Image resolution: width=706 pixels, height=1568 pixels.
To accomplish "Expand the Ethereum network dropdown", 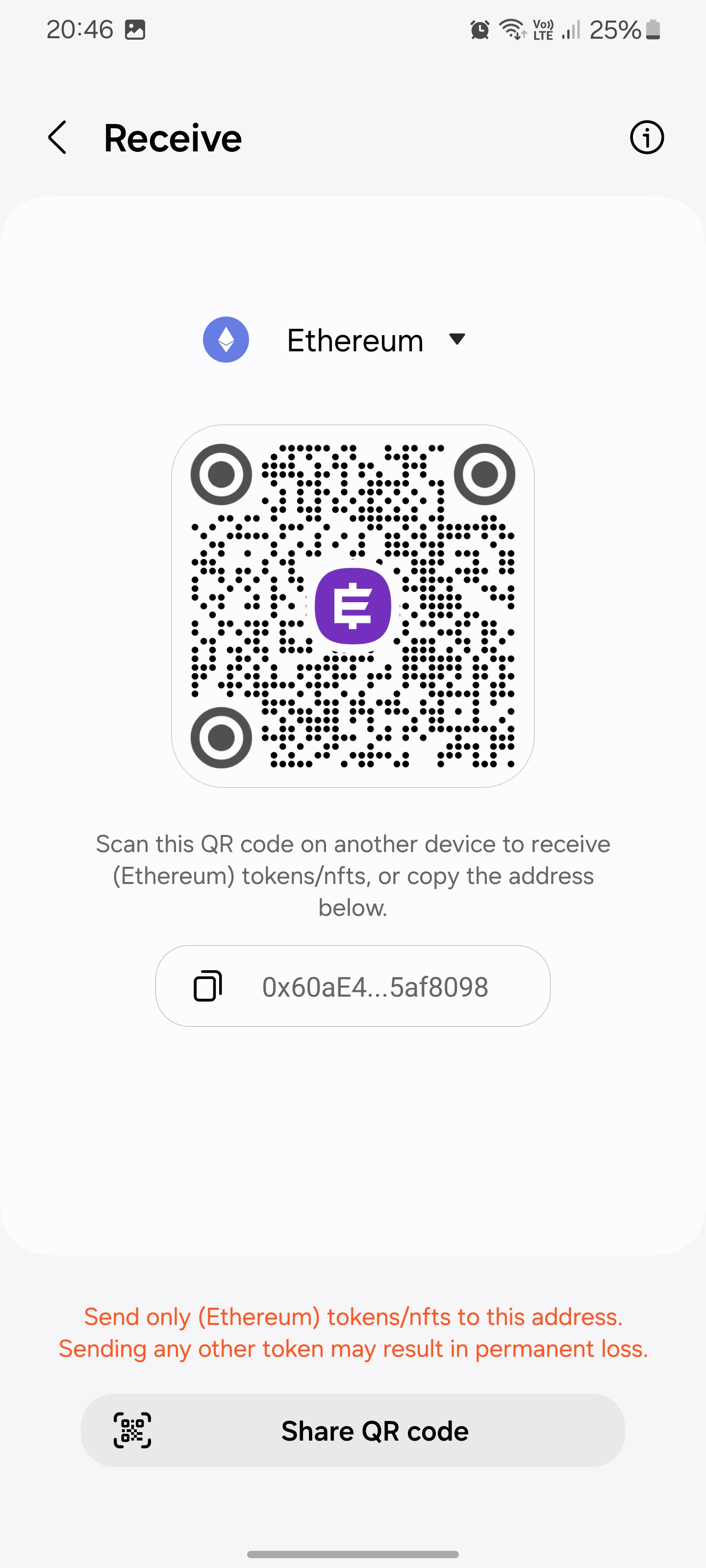I will tap(457, 339).
